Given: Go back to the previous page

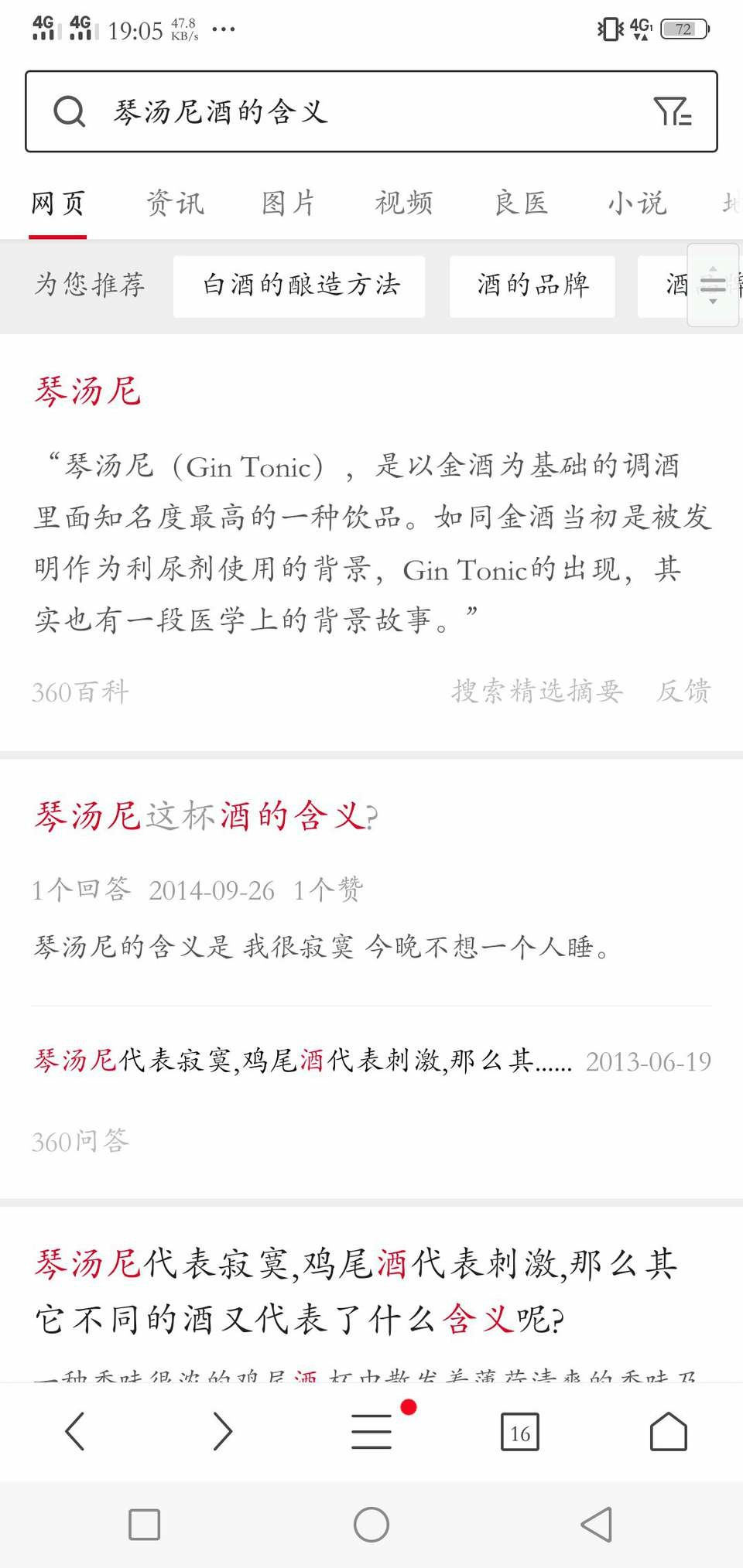Looking at the screenshot, I should pyautogui.click(x=75, y=1431).
